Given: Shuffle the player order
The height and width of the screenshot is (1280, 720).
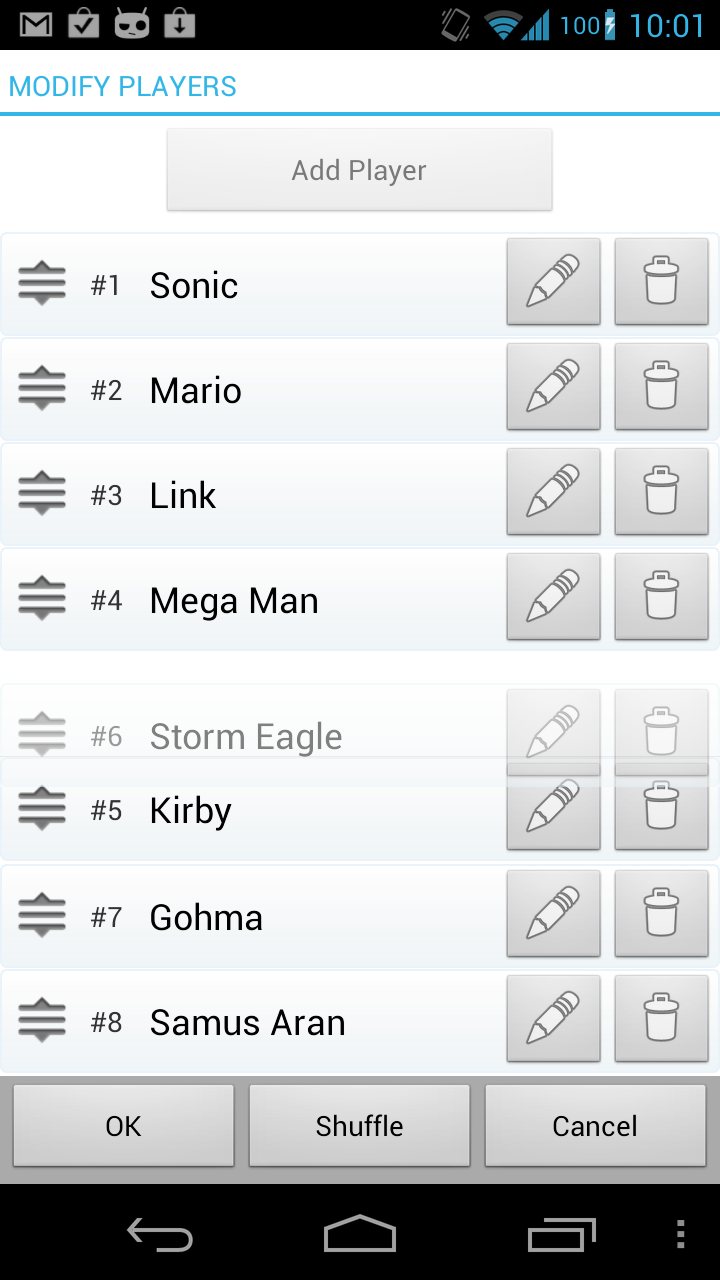Looking at the screenshot, I should (359, 1126).
